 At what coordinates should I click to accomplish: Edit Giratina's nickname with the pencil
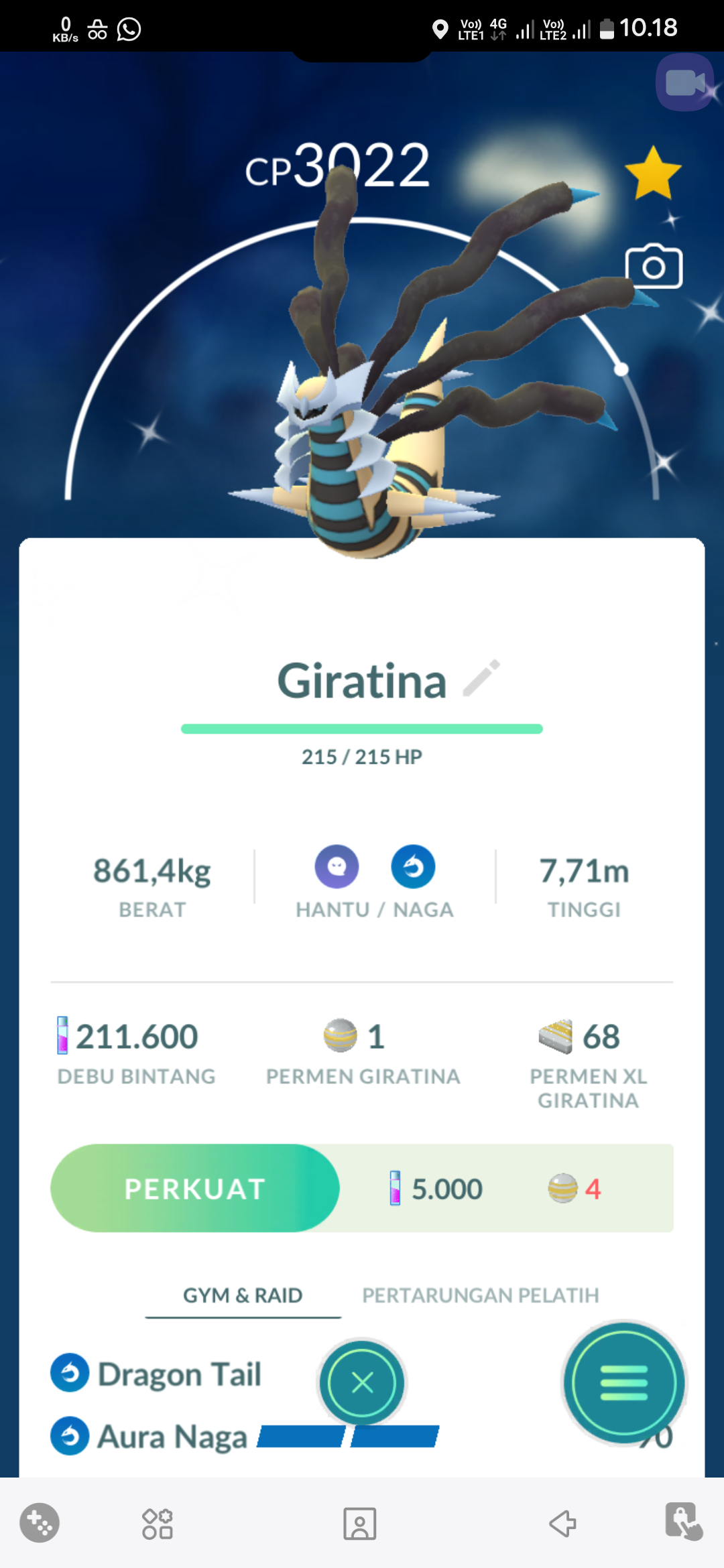[481, 677]
